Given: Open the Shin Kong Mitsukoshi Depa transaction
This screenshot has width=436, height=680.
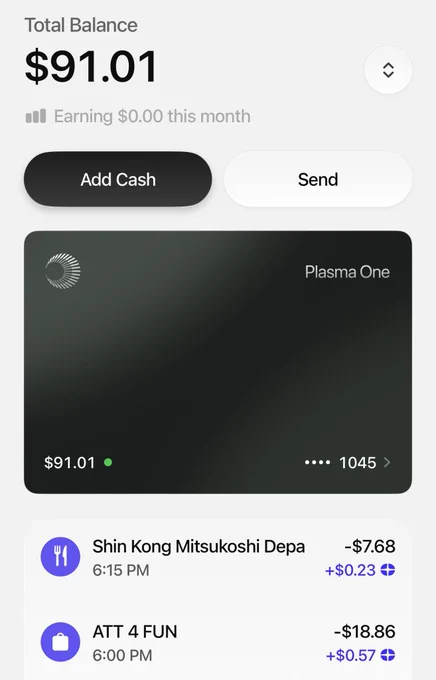Looking at the screenshot, I should pyautogui.click(x=218, y=557).
